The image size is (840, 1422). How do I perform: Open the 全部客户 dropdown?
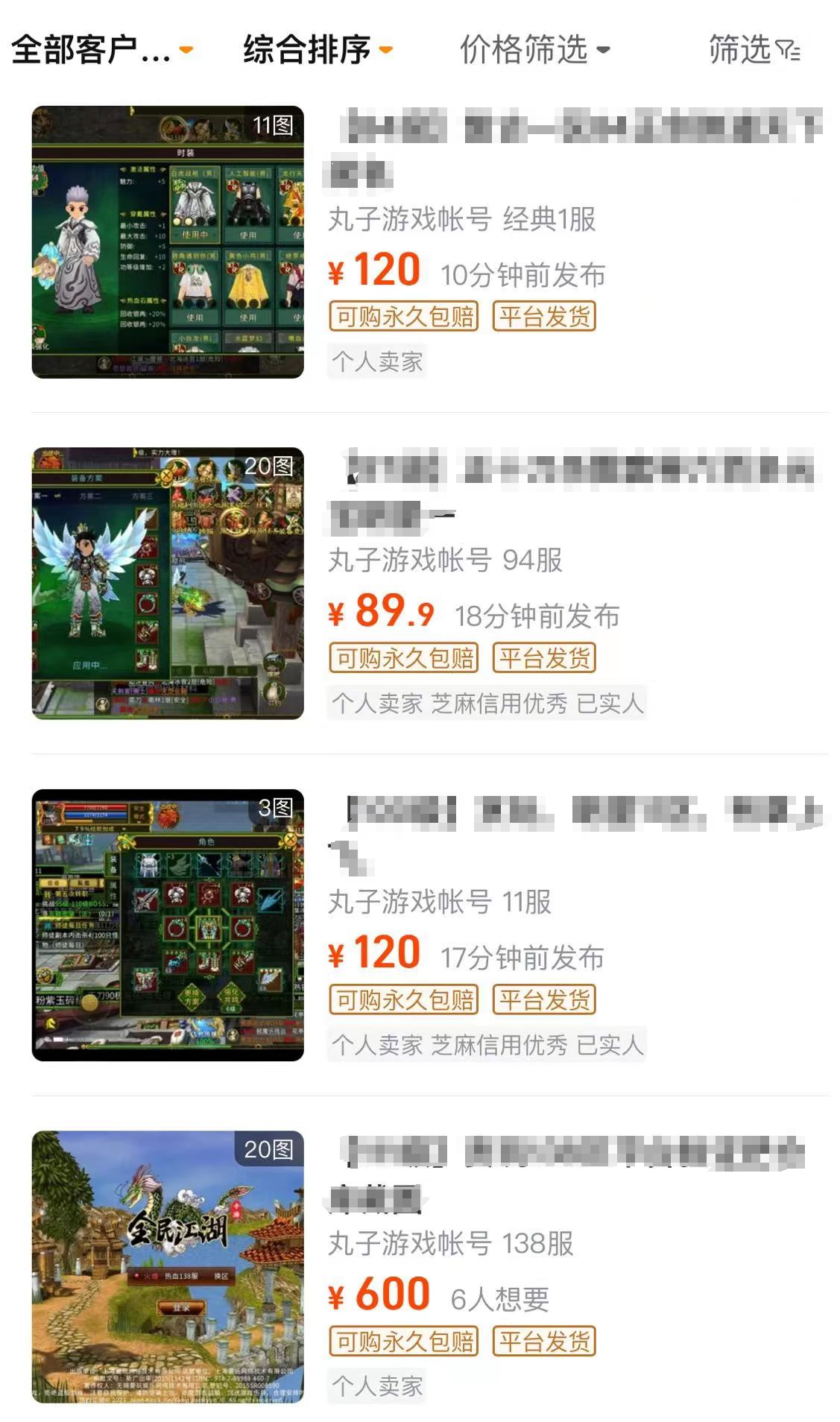click(x=102, y=50)
